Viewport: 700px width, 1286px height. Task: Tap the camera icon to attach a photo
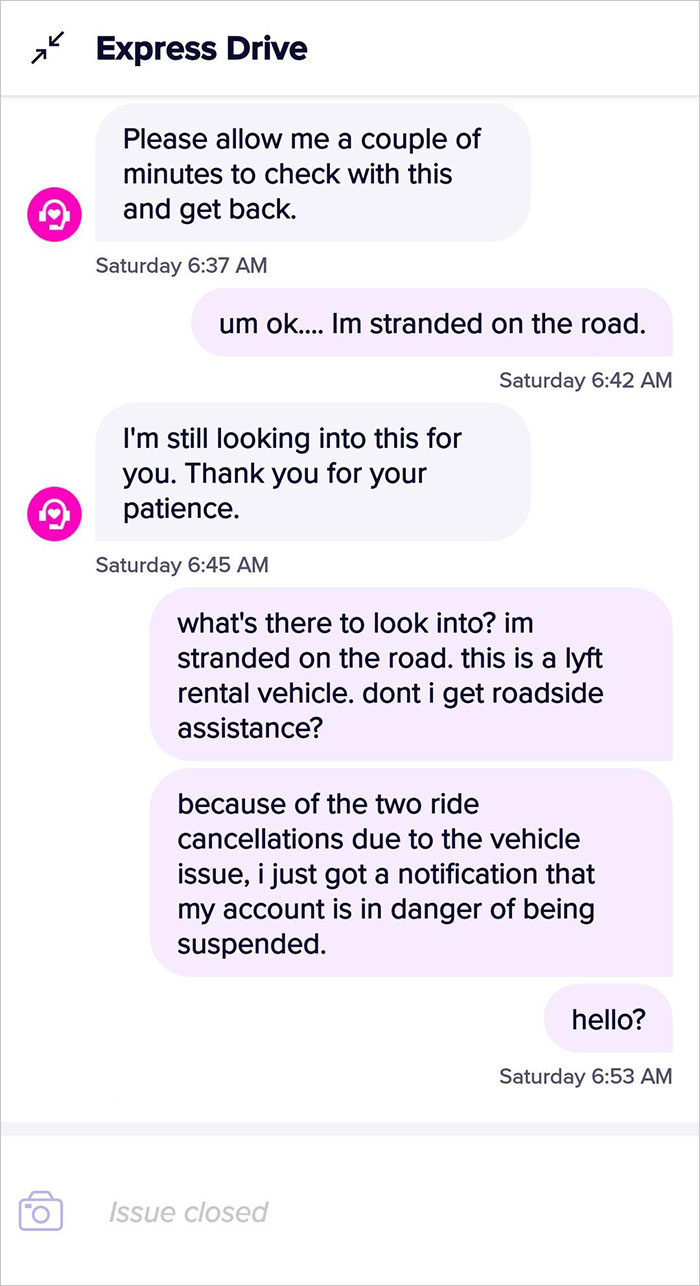click(x=41, y=1211)
